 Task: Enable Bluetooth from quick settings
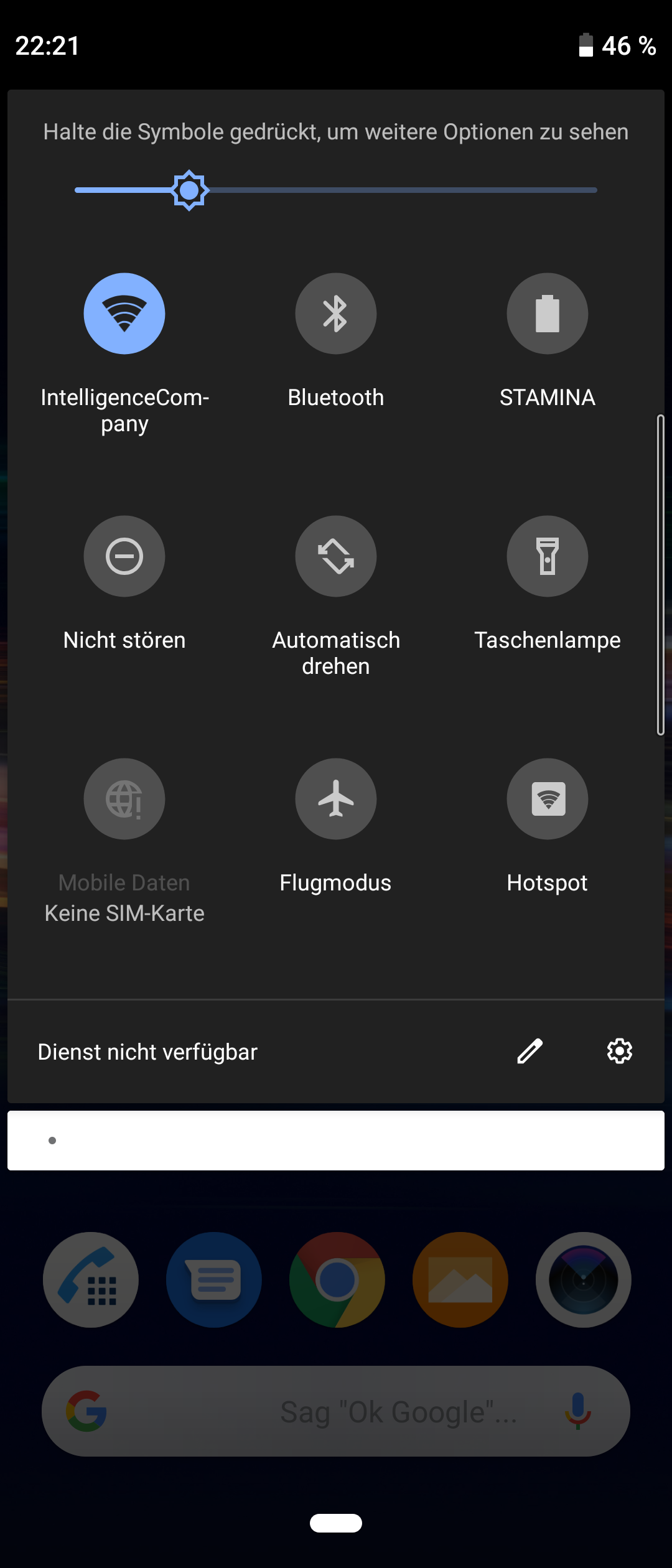336,314
